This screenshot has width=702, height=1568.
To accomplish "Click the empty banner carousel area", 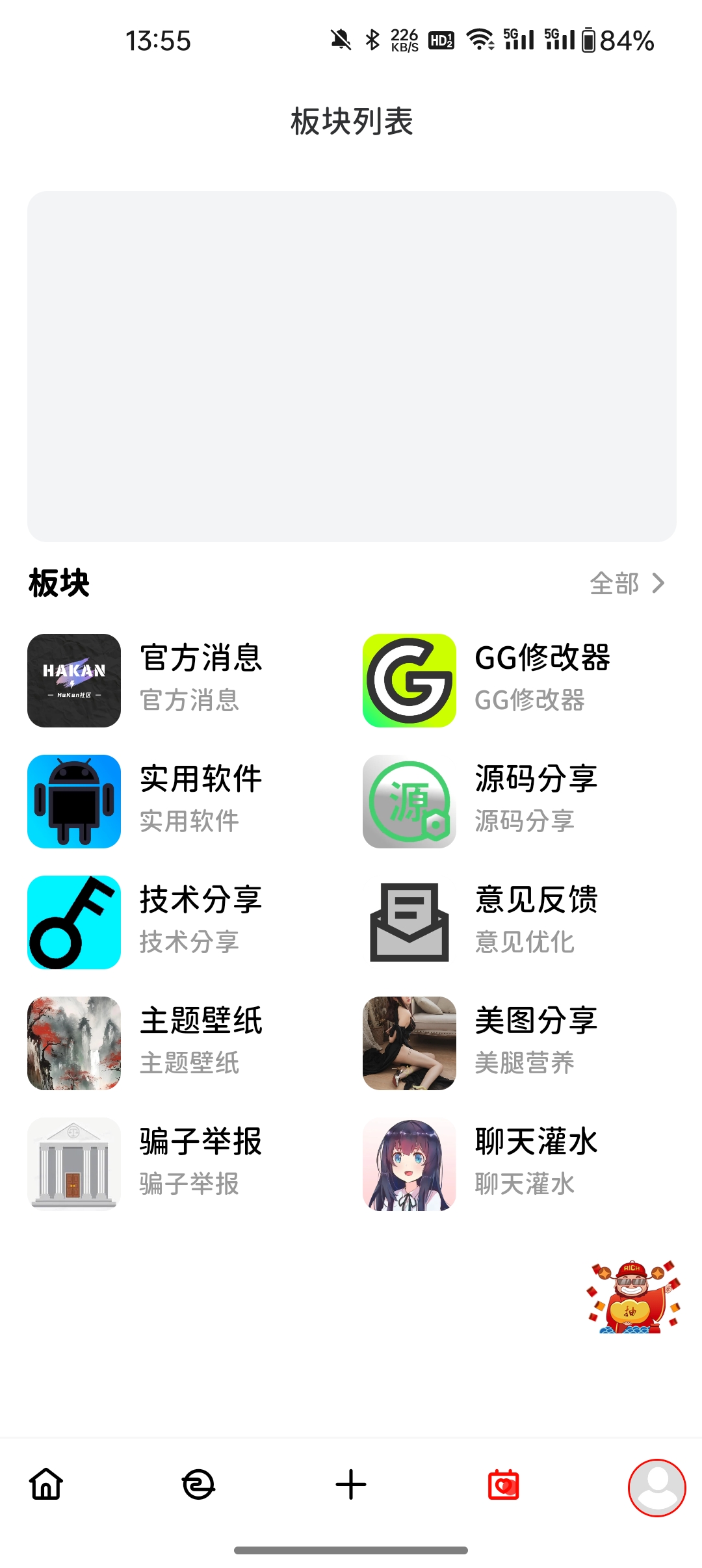I will (x=351, y=367).
